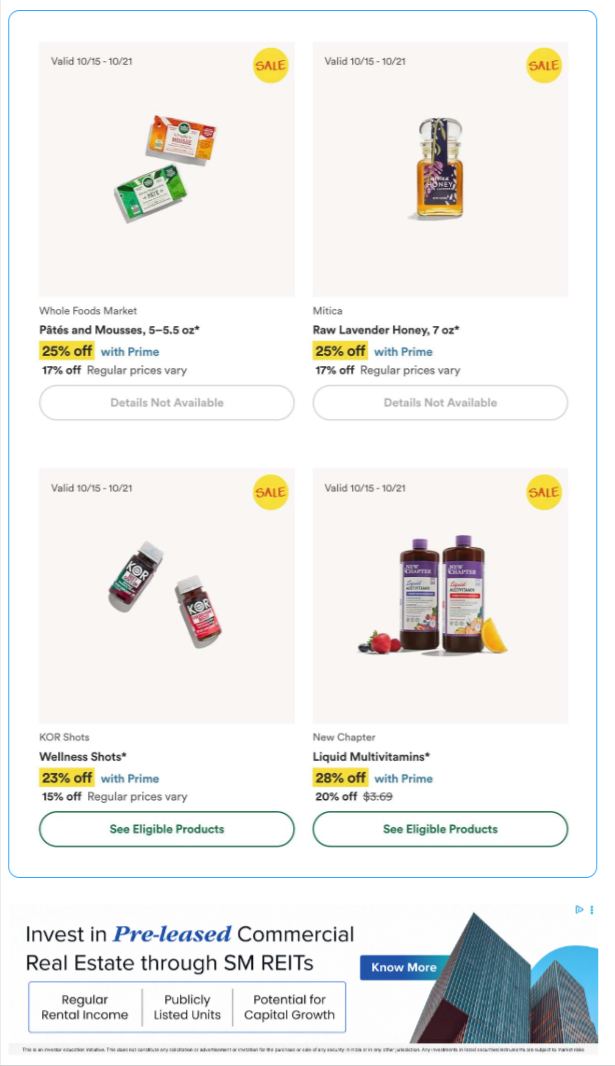Open the New Chapter Liquid Multivitamins image
The height and width of the screenshot is (1066, 615).
coord(440,595)
